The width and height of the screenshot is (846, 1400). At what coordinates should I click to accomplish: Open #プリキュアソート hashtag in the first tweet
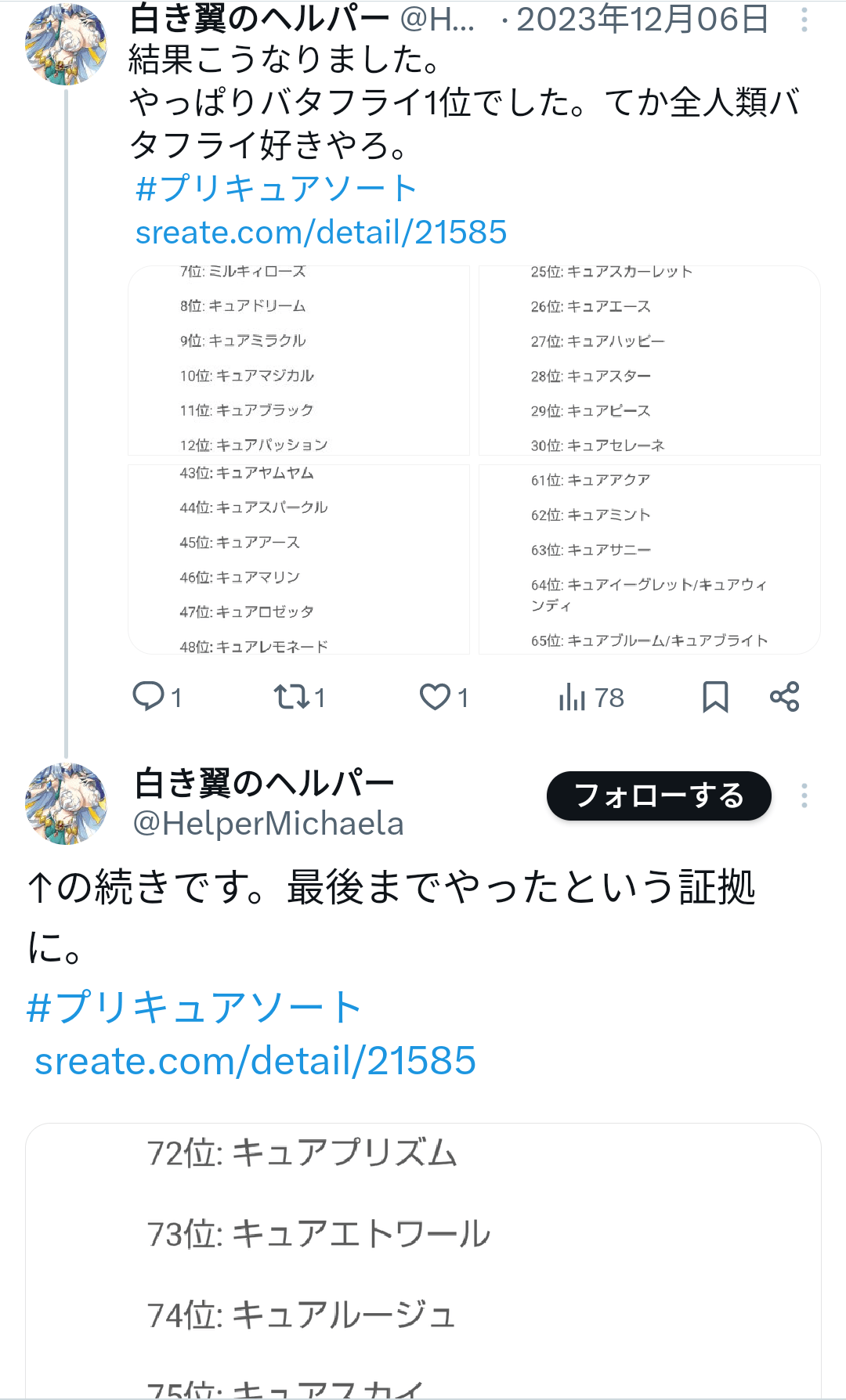pyautogui.click(x=276, y=189)
